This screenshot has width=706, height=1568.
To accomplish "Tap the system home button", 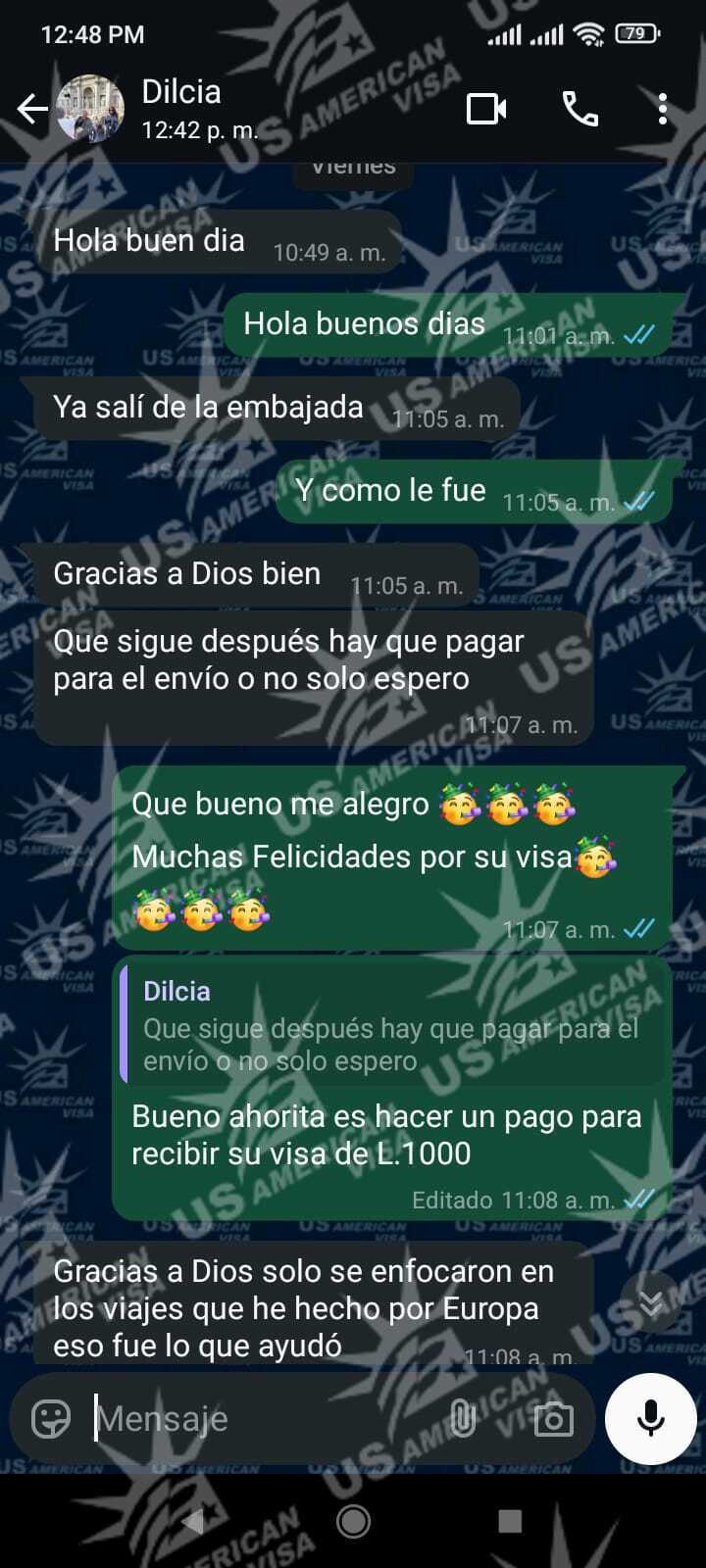I will tap(353, 1521).
